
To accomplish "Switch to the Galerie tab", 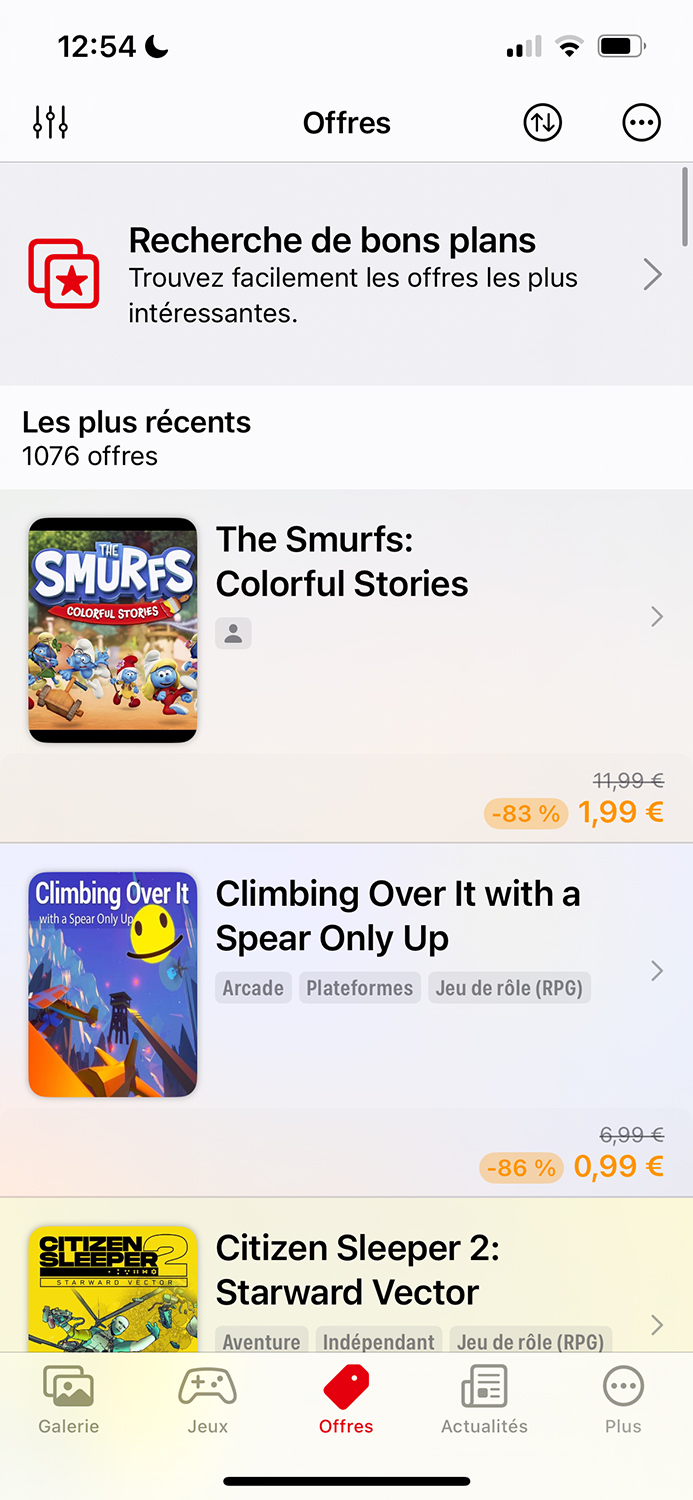I will [69, 1400].
